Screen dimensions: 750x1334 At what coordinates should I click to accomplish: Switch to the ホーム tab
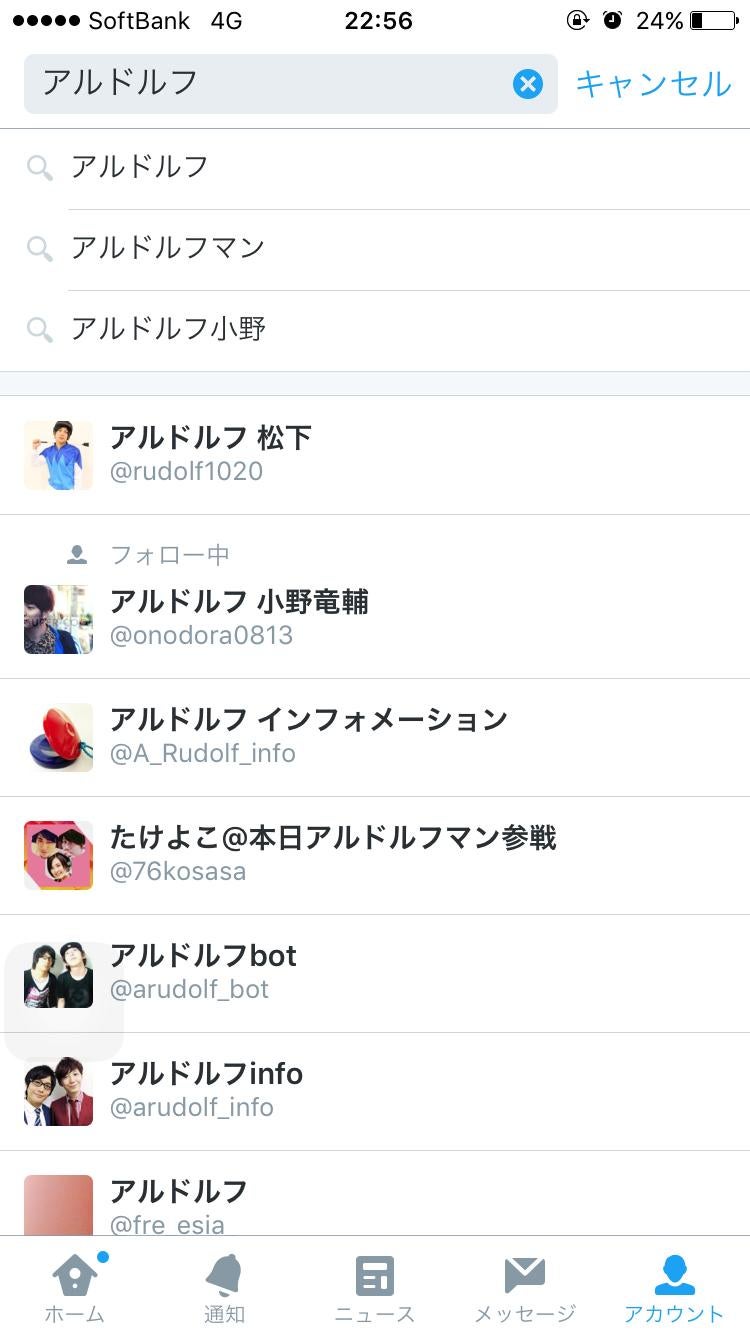[x=75, y=1288]
